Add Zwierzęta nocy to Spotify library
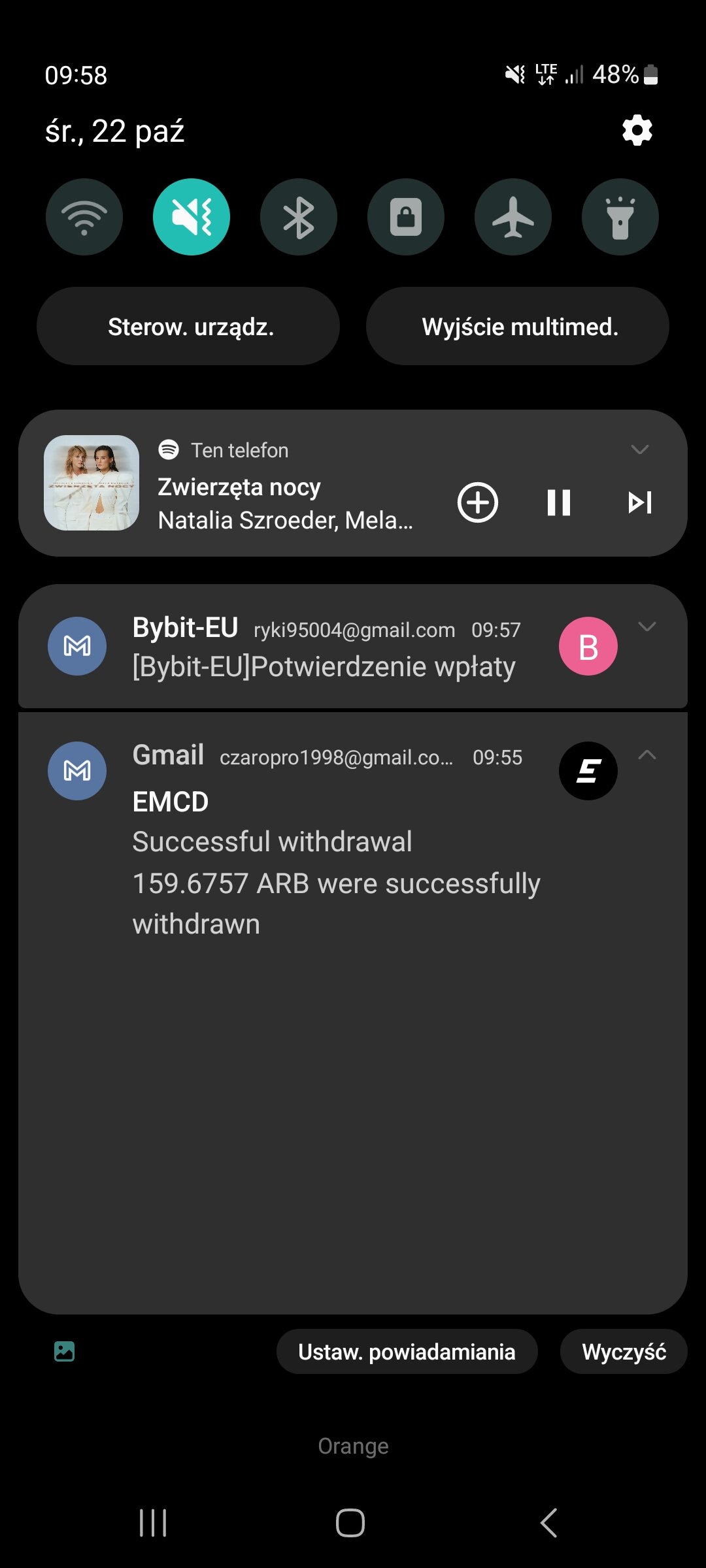 [x=478, y=502]
